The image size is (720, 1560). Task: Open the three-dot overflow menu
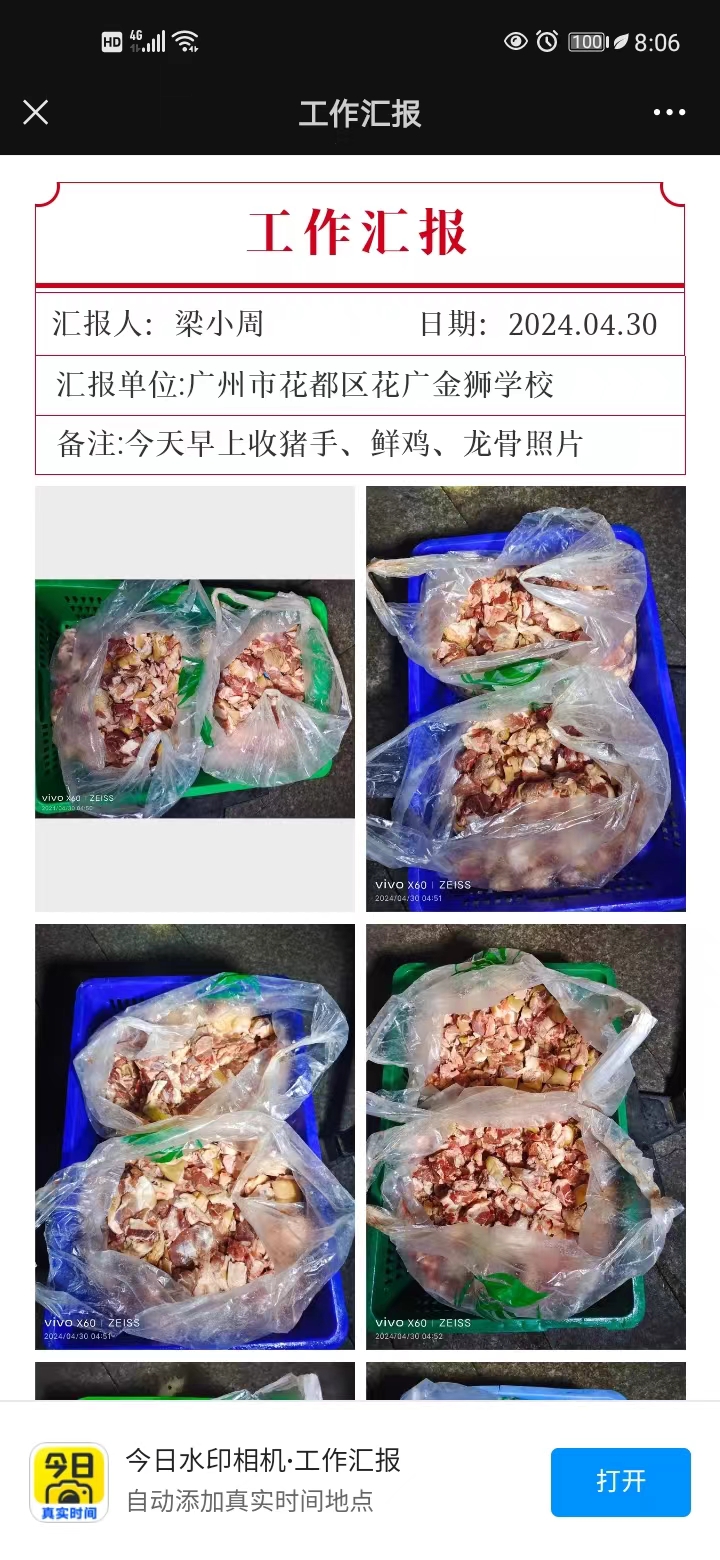tap(669, 112)
